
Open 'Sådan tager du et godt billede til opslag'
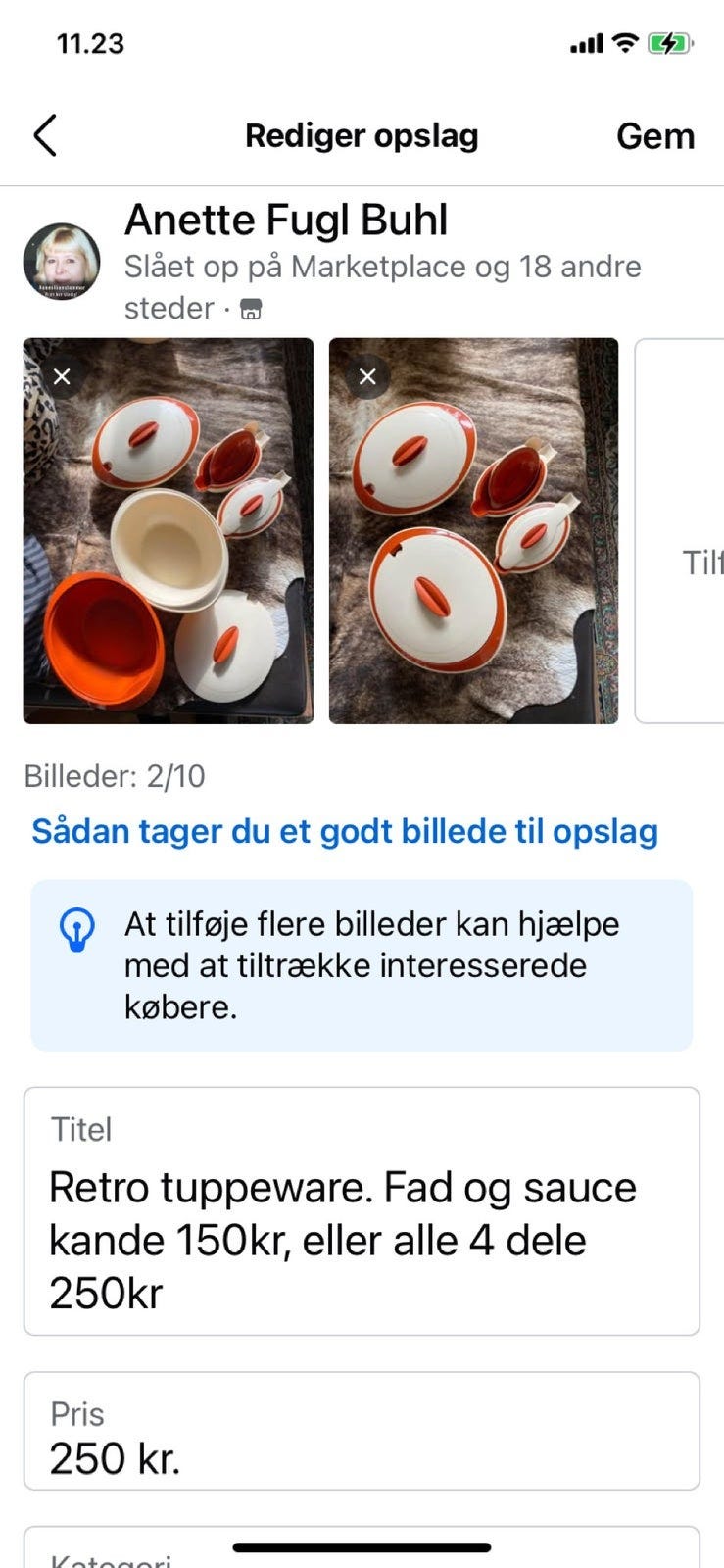pos(343,831)
